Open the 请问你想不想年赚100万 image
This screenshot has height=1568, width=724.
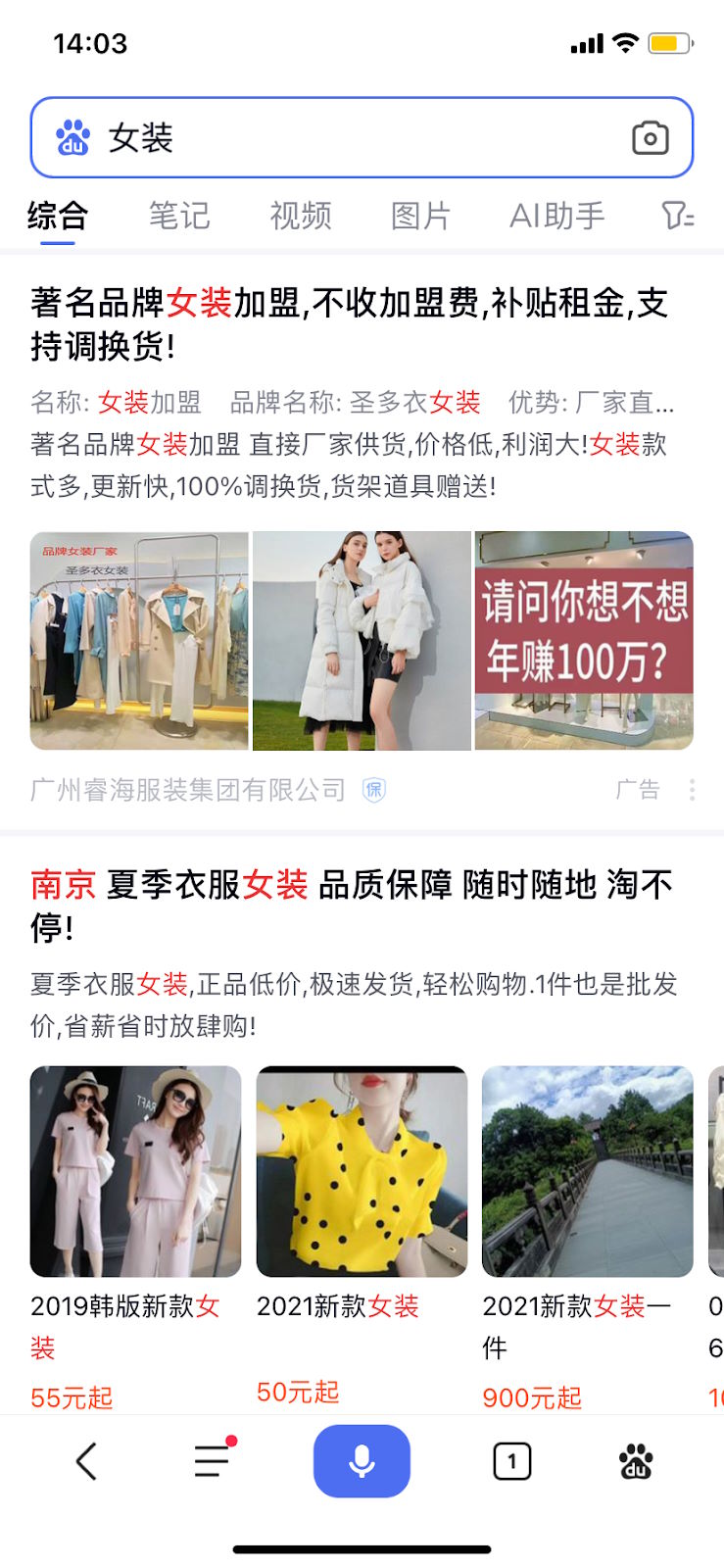584,641
